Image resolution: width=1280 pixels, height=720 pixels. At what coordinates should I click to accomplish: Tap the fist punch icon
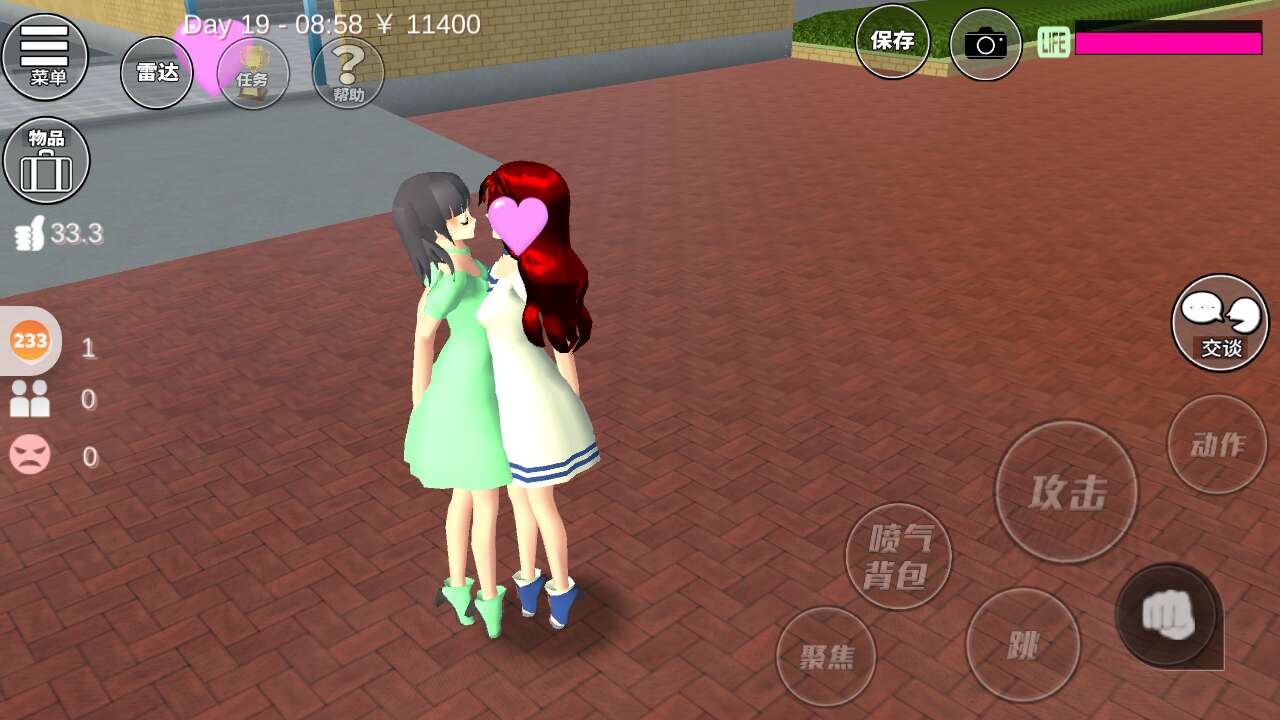point(1168,614)
